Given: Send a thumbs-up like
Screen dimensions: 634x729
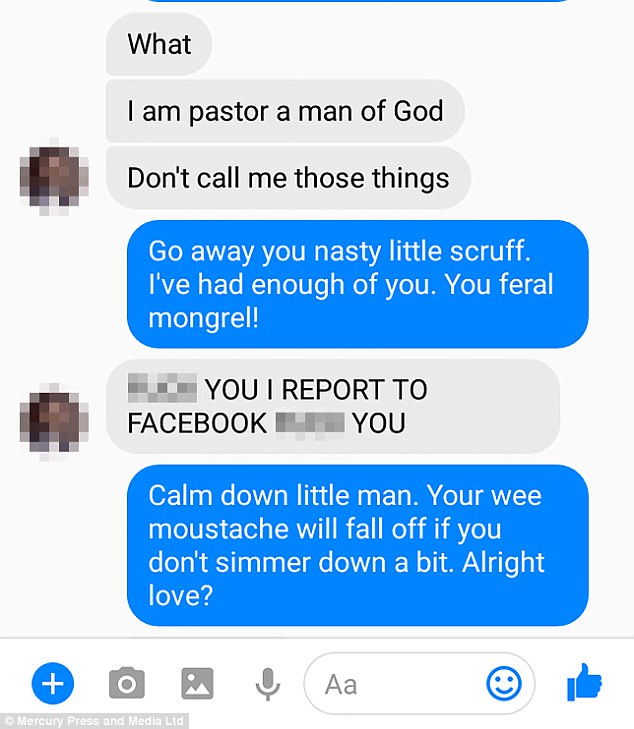Looking at the screenshot, I should 584,684.
